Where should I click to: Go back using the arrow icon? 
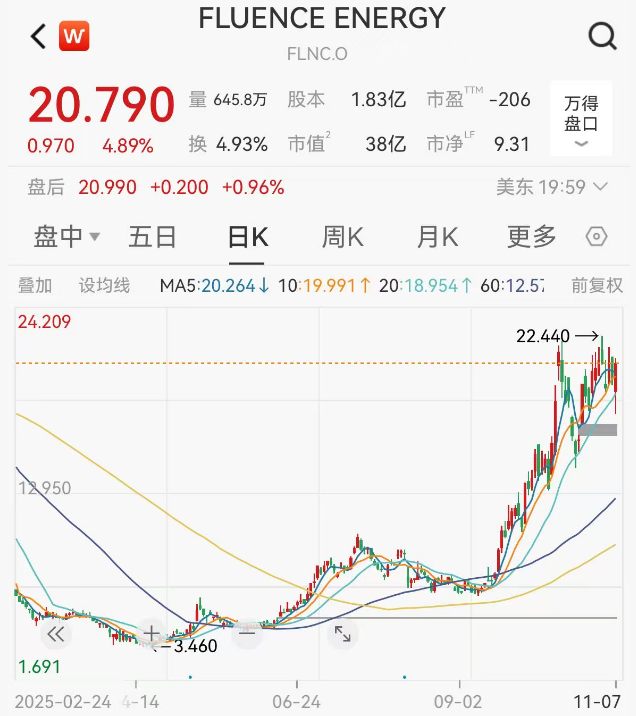pos(38,37)
